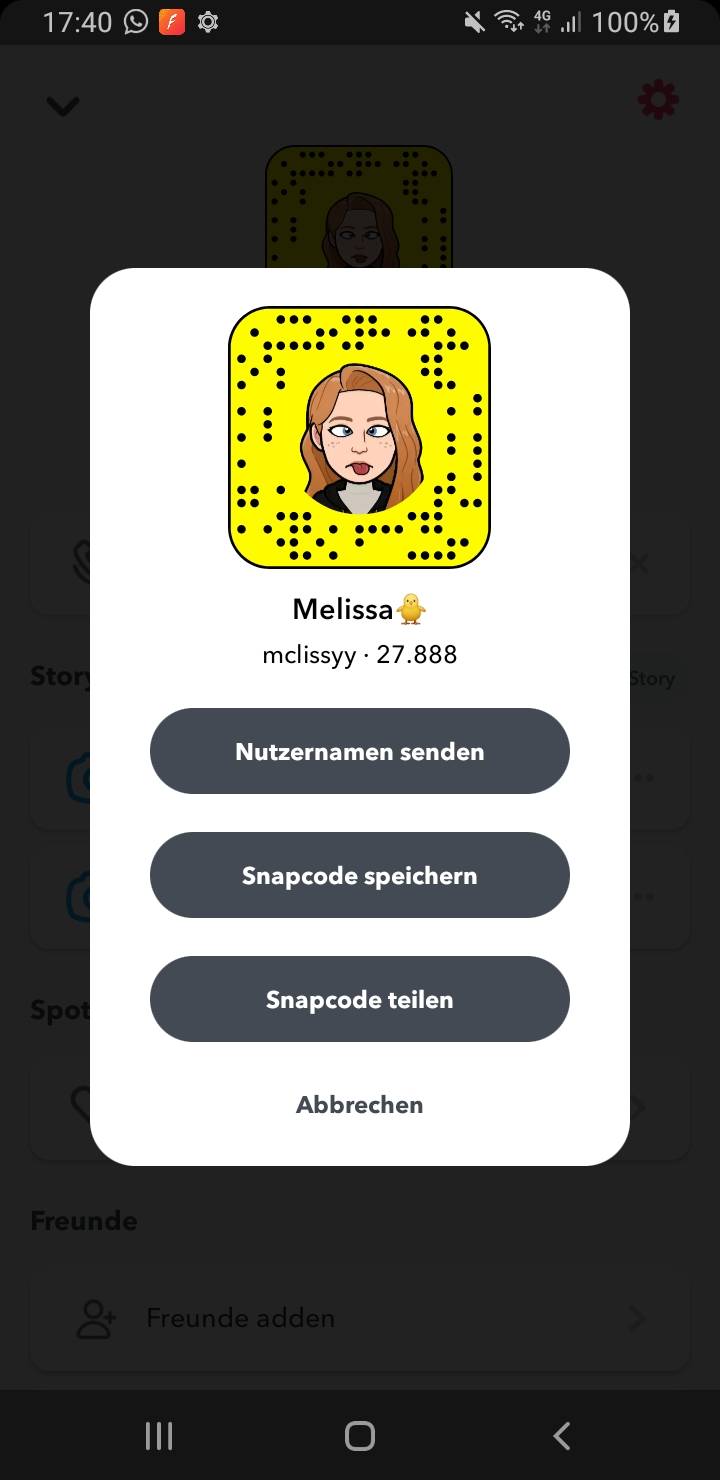Tap the recent apps navigation button
The width and height of the screenshot is (720, 1480).
tap(158, 1436)
